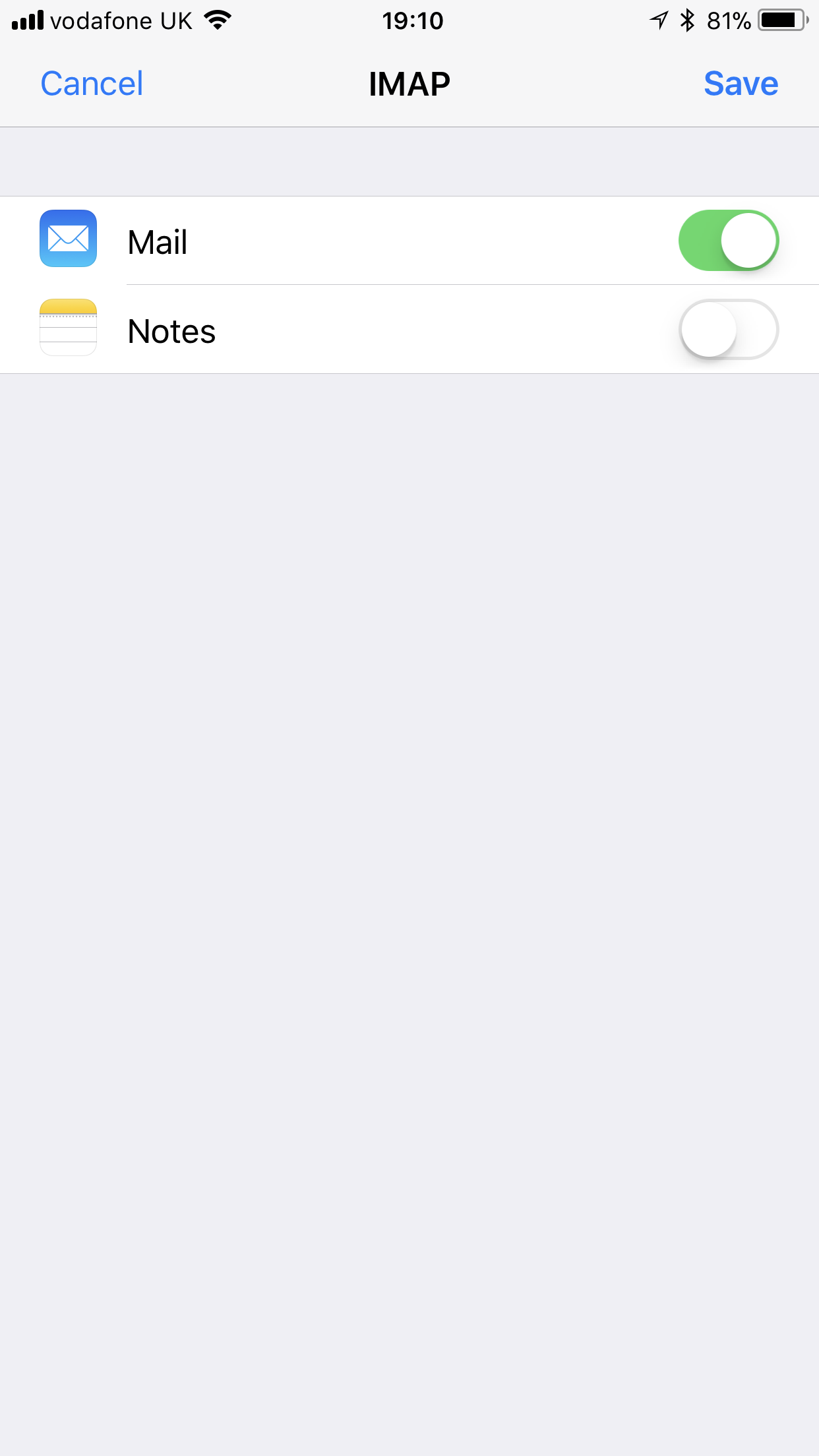This screenshot has height=1456, width=819.
Task: Enable Notes syncing toggle
Action: click(x=728, y=330)
